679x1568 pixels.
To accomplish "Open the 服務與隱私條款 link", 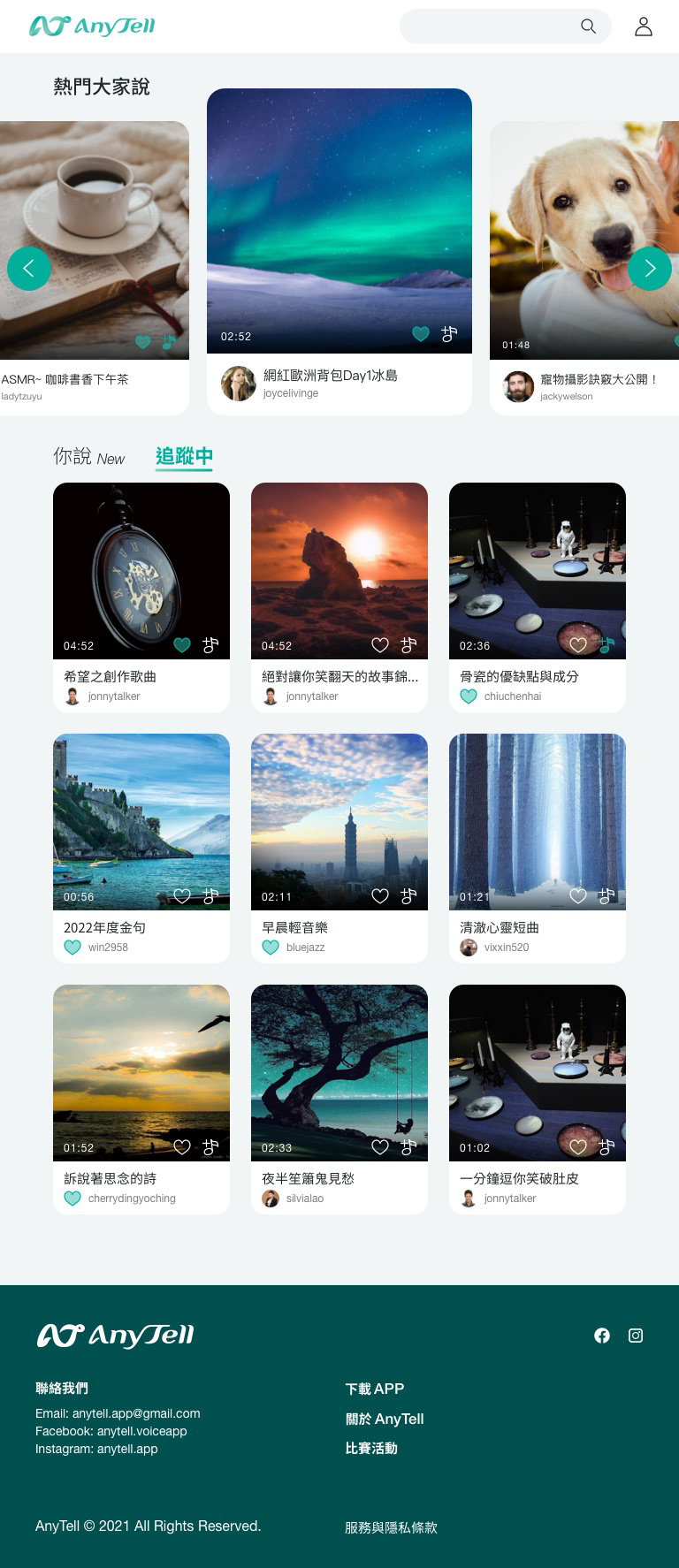I will click(x=391, y=1527).
